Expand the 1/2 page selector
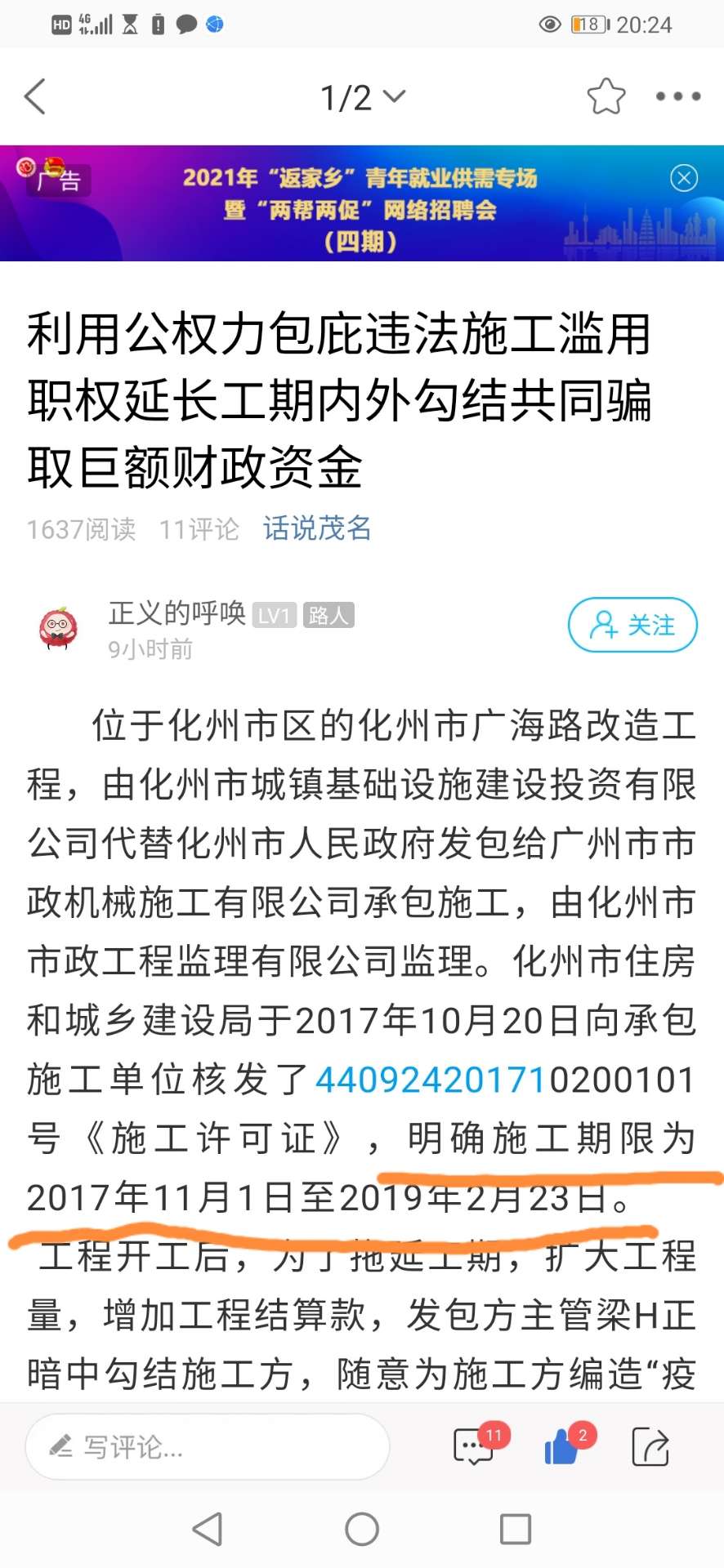This screenshot has height=1568, width=724. 362,97
